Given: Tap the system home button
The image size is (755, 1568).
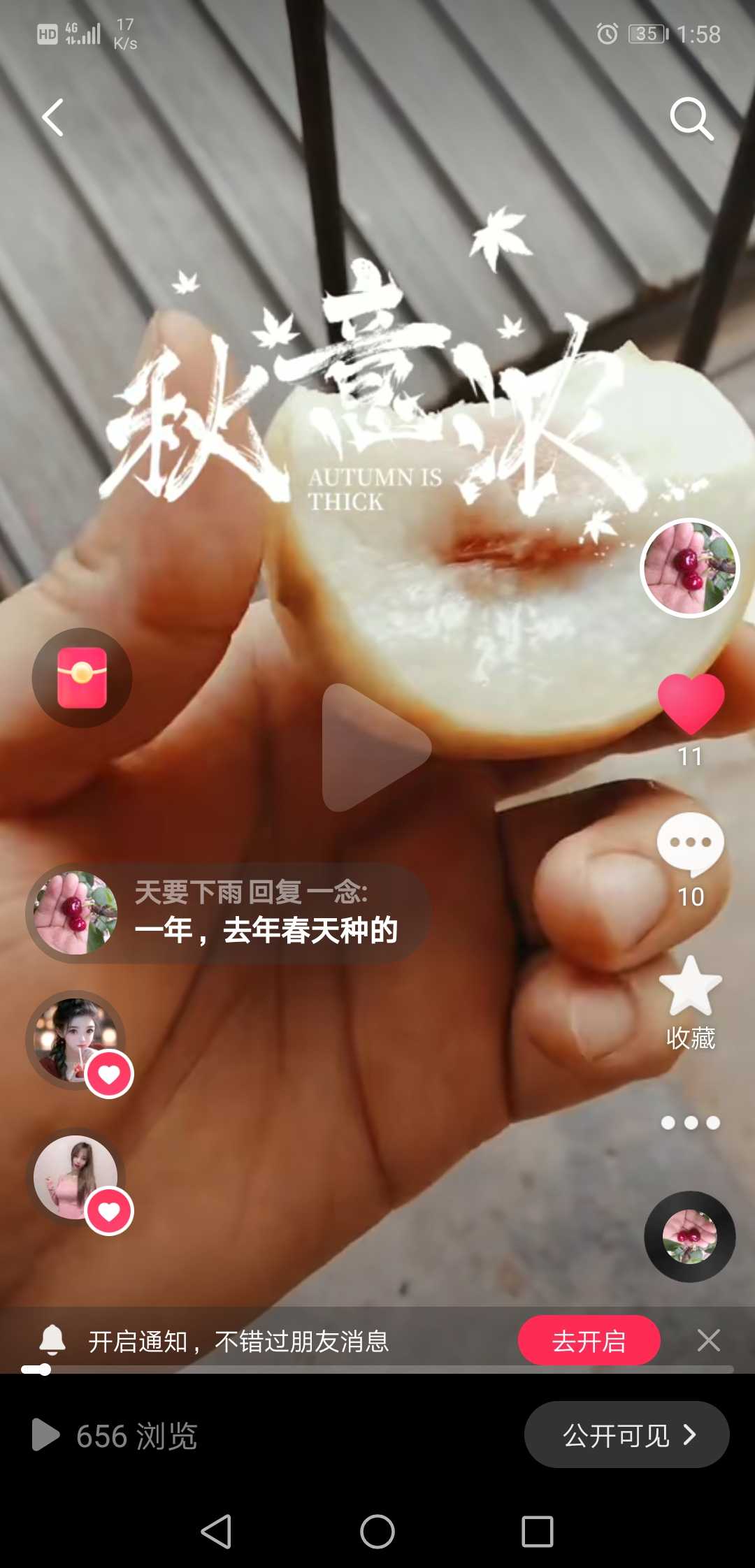Looking at the screenshot, I should (377, 1532).
